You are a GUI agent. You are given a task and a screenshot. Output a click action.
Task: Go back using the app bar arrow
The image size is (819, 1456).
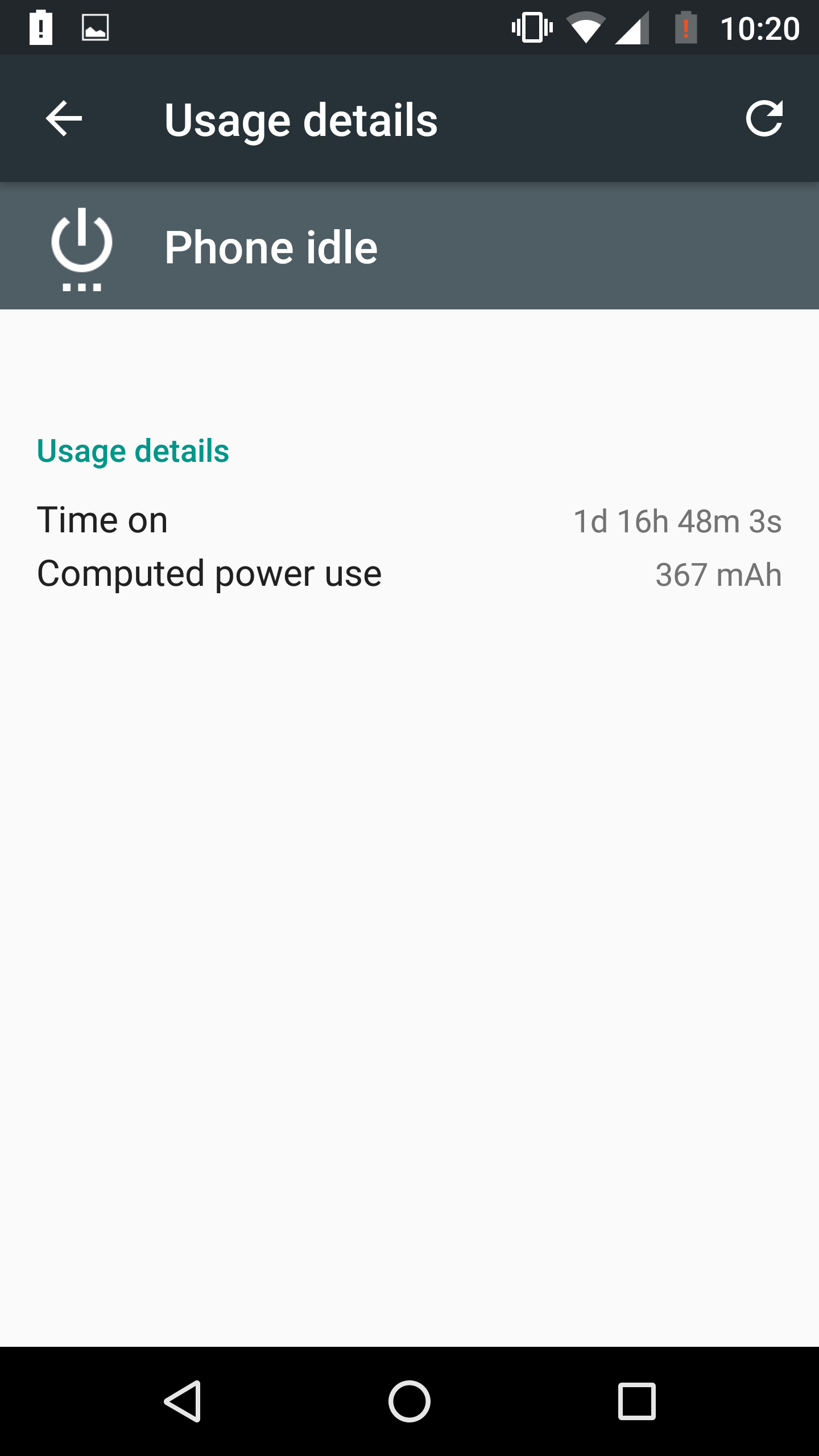(64, 118)
